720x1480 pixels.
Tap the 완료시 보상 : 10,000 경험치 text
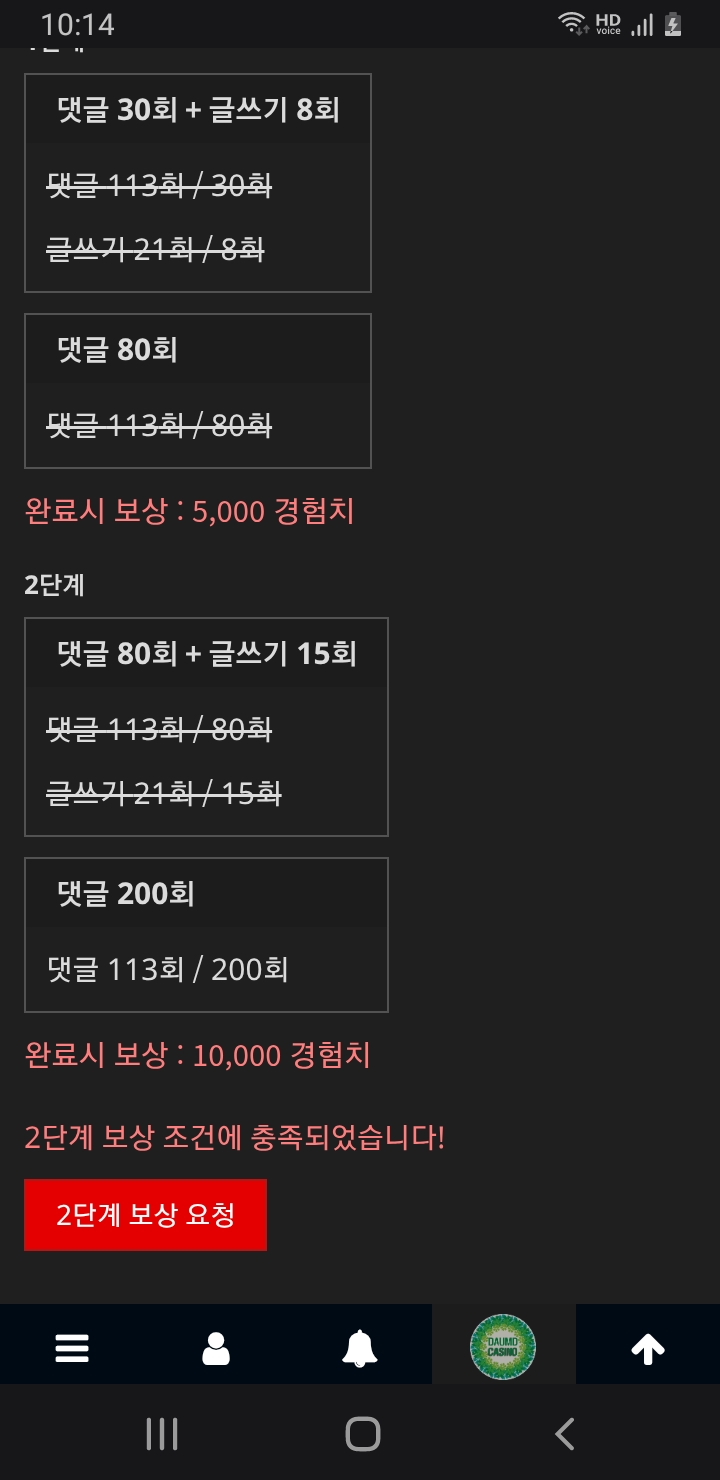click(x=199, y=1055)
